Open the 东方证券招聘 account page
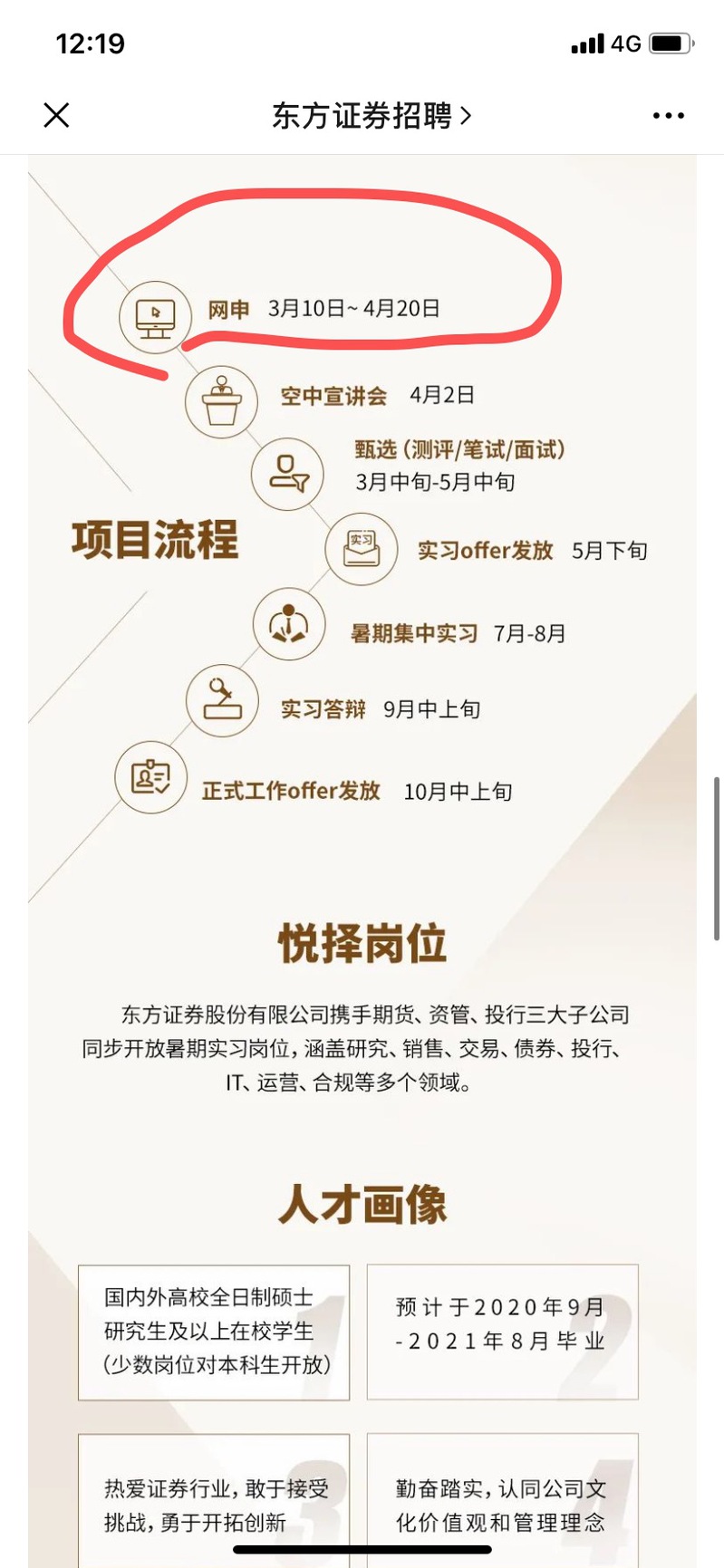Screen dimensions: 724x1568 click(x=371, y=115)
